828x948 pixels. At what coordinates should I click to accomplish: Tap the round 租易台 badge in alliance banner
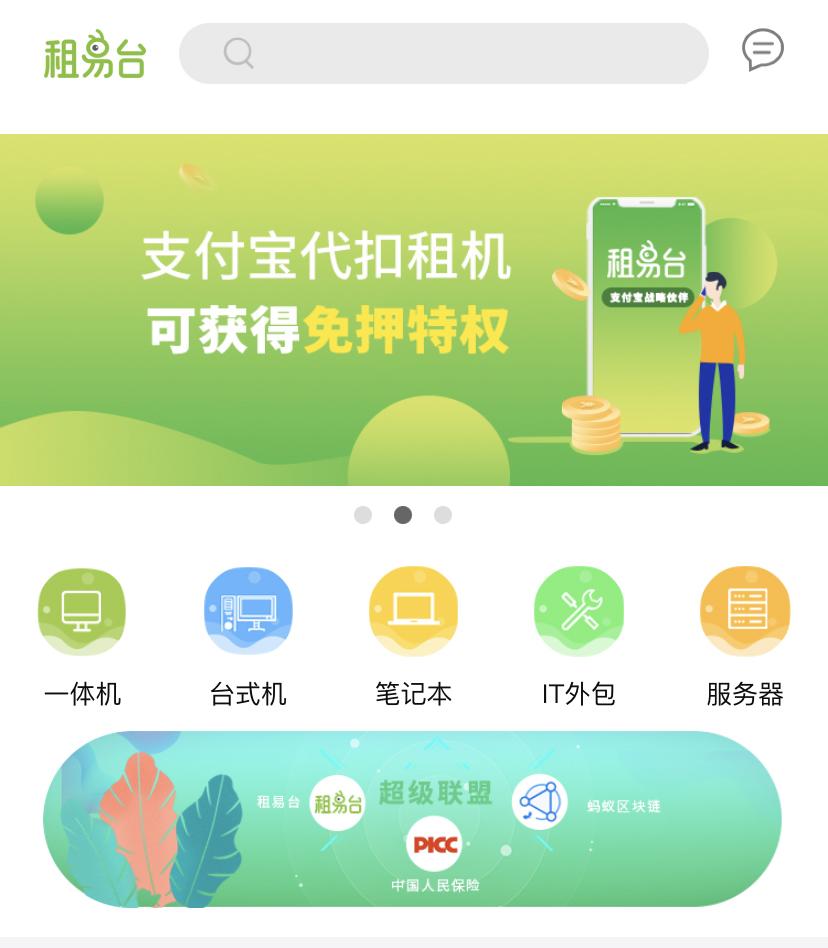[339, 803]
